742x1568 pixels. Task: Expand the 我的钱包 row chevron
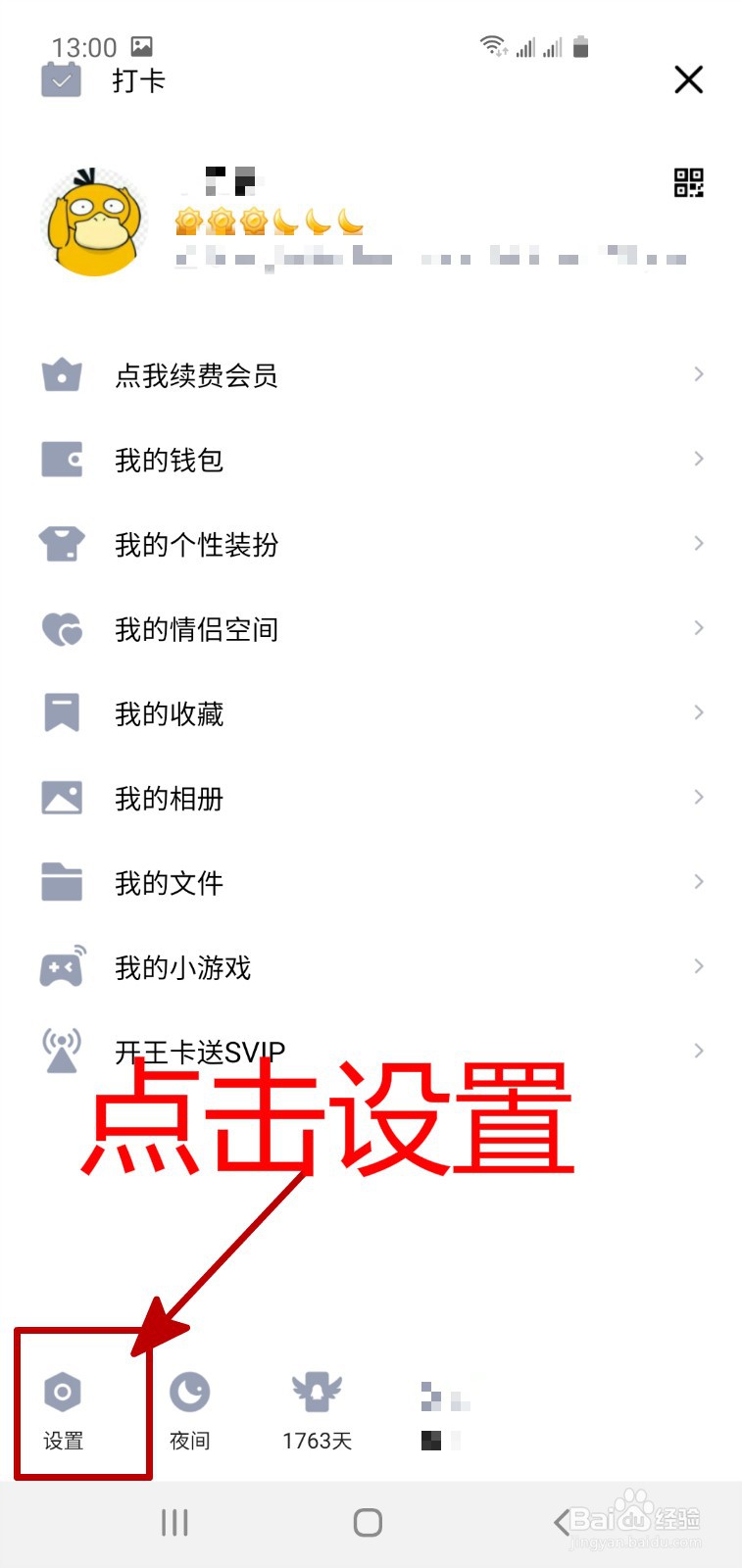coord(698,459)
